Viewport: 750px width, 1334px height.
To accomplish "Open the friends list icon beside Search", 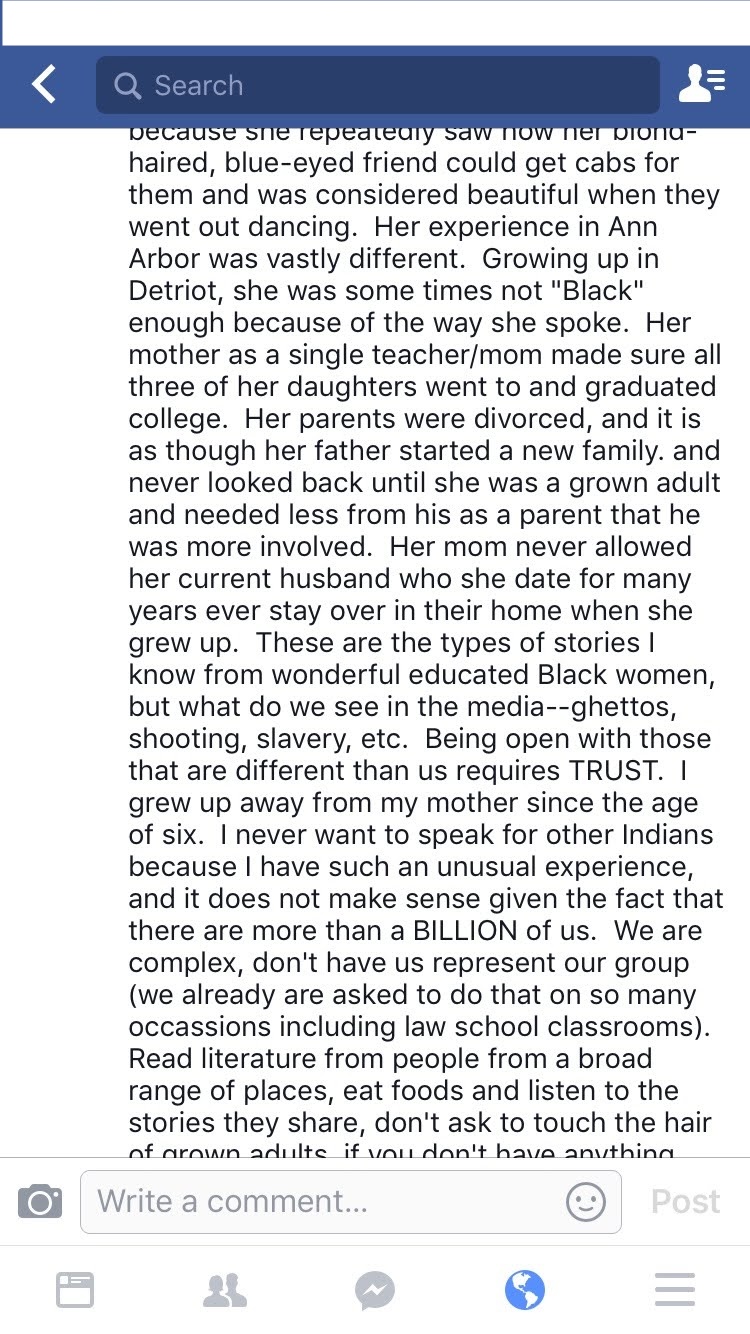I will (x=701, y=85).
